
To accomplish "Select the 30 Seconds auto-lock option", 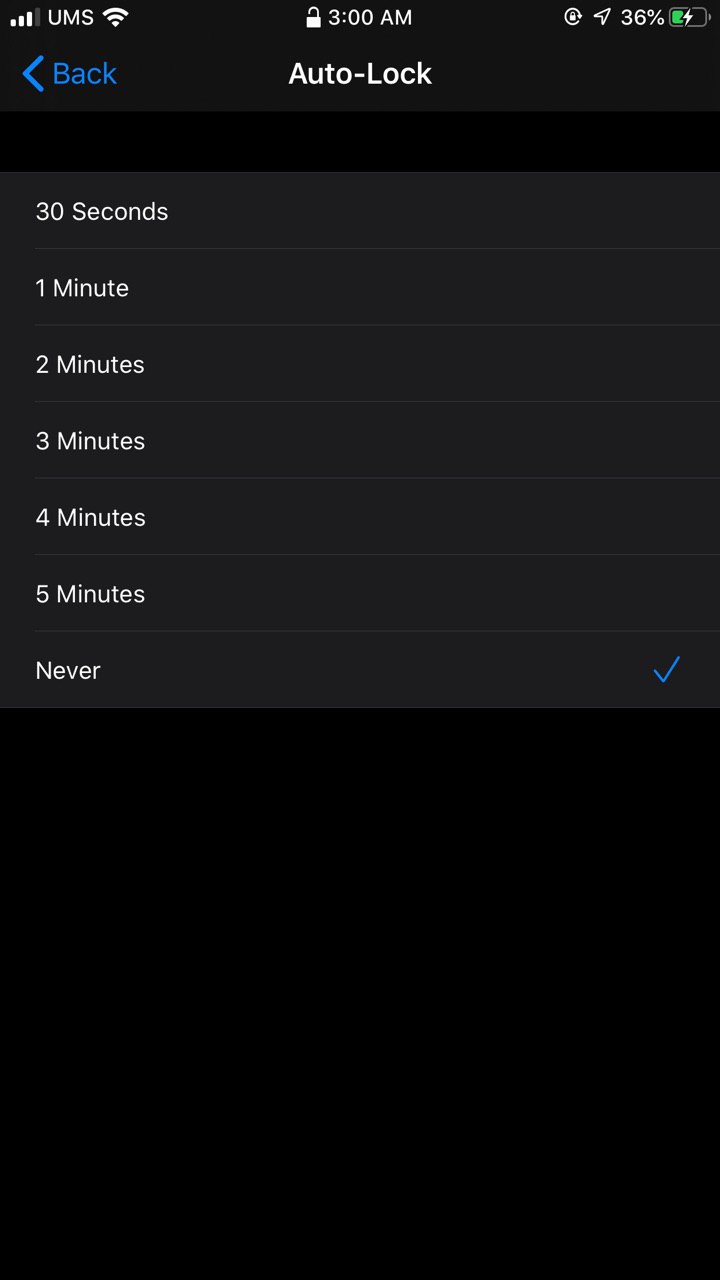I will coord(360,211).
